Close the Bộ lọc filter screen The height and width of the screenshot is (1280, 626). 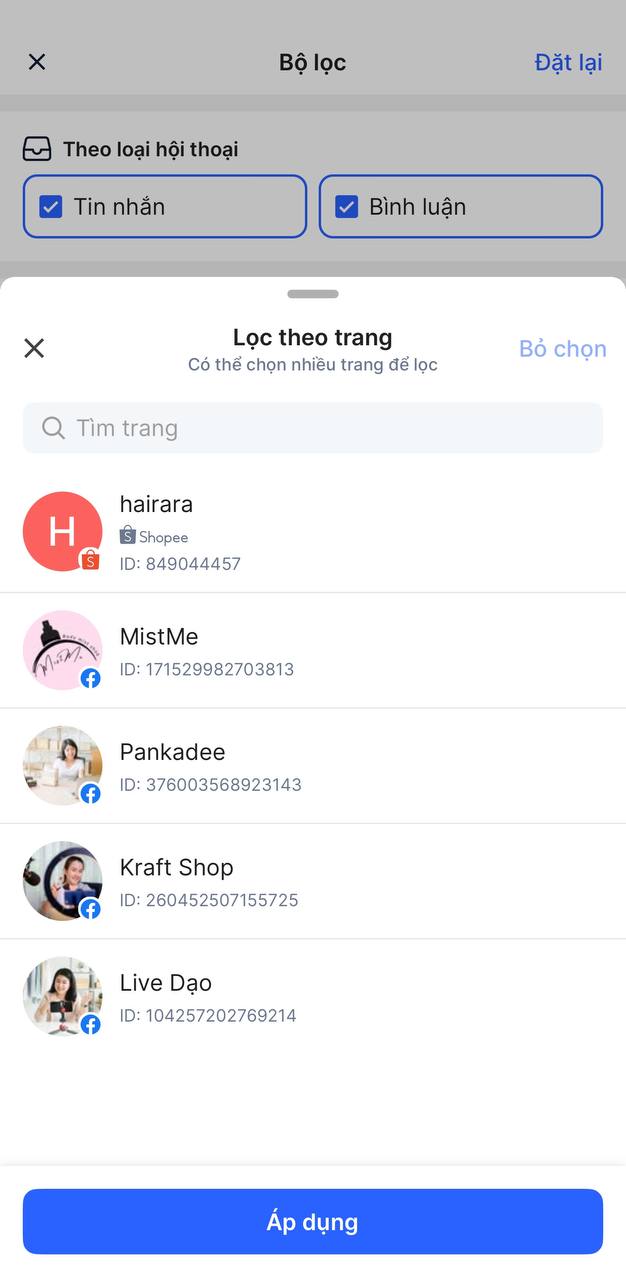tap(37, 62)
